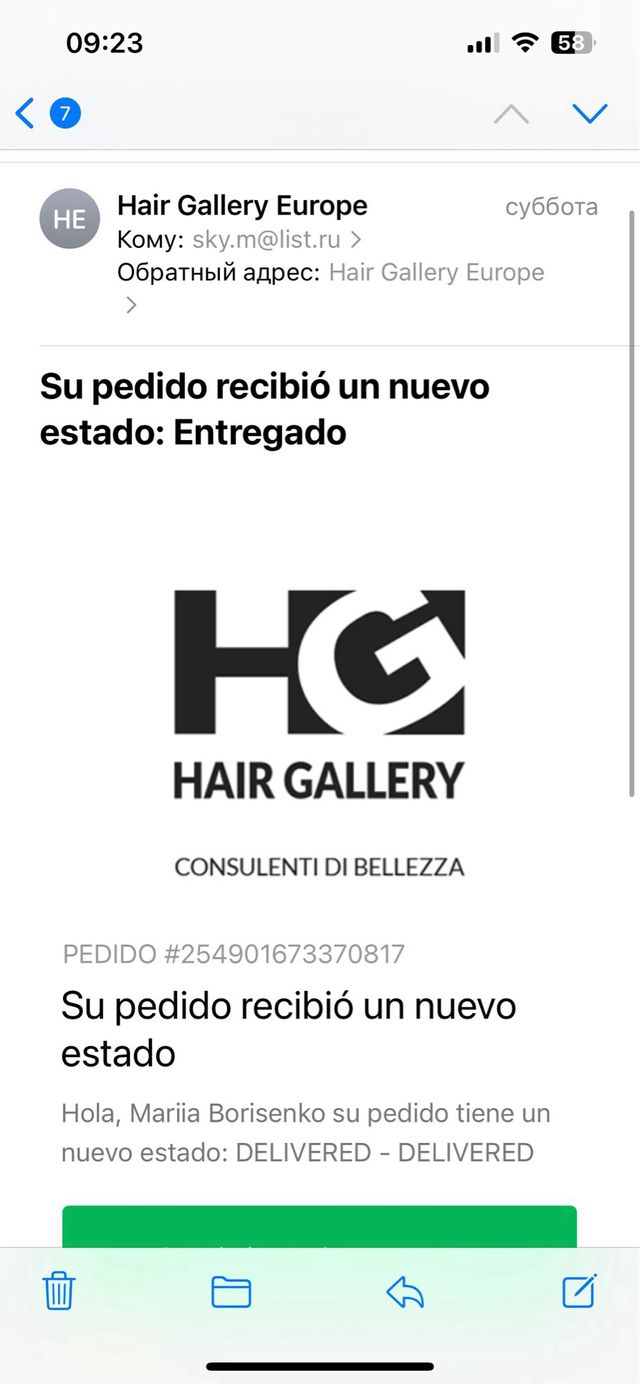Viewport: 640px width, 1384px height.
Task: Jump to the next message arrow
Action: coord(590,113)
